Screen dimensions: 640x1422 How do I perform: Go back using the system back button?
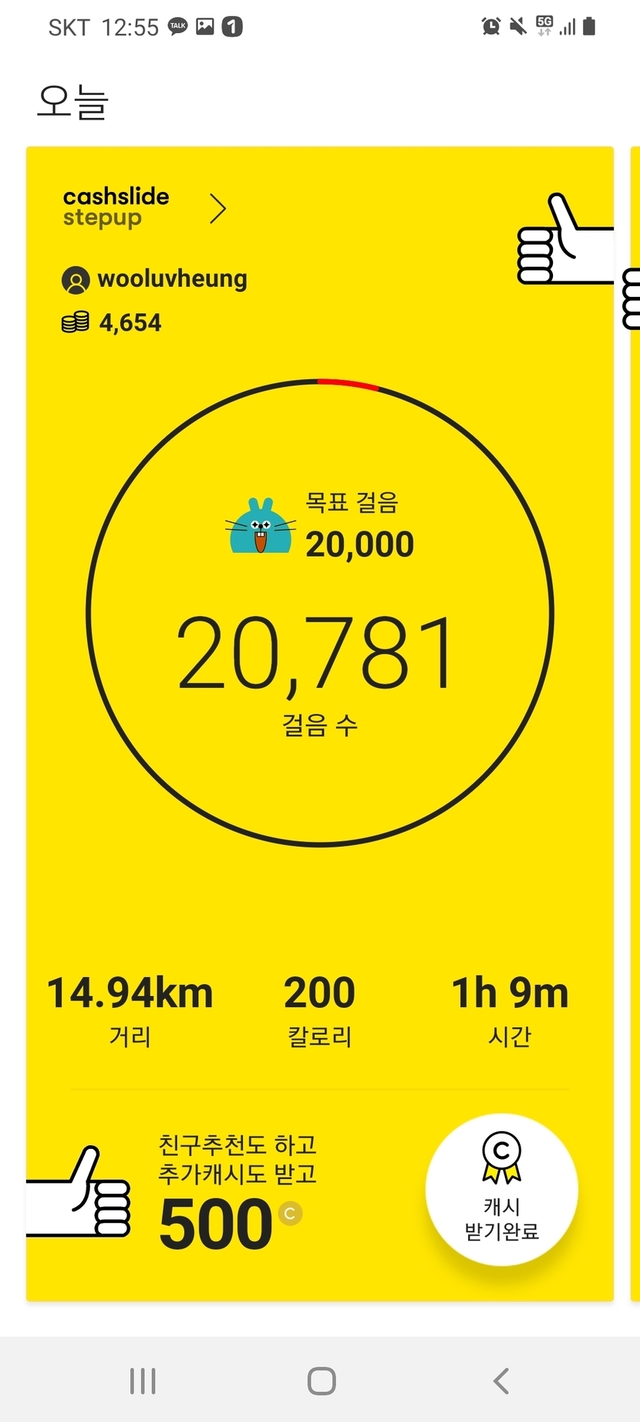coord(501,1381)
